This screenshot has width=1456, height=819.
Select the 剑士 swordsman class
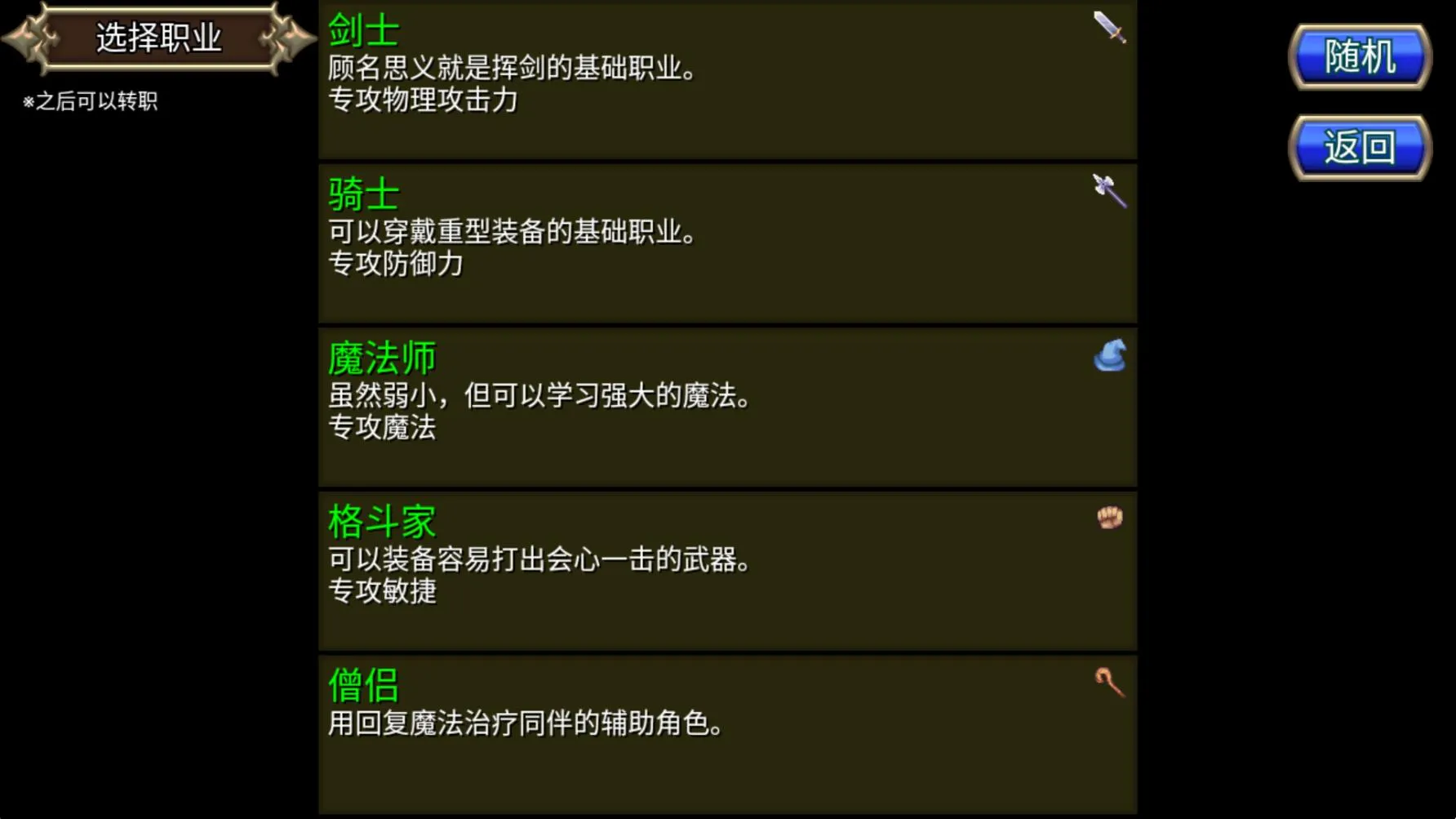pyautogui.click(x=726, y=80)
